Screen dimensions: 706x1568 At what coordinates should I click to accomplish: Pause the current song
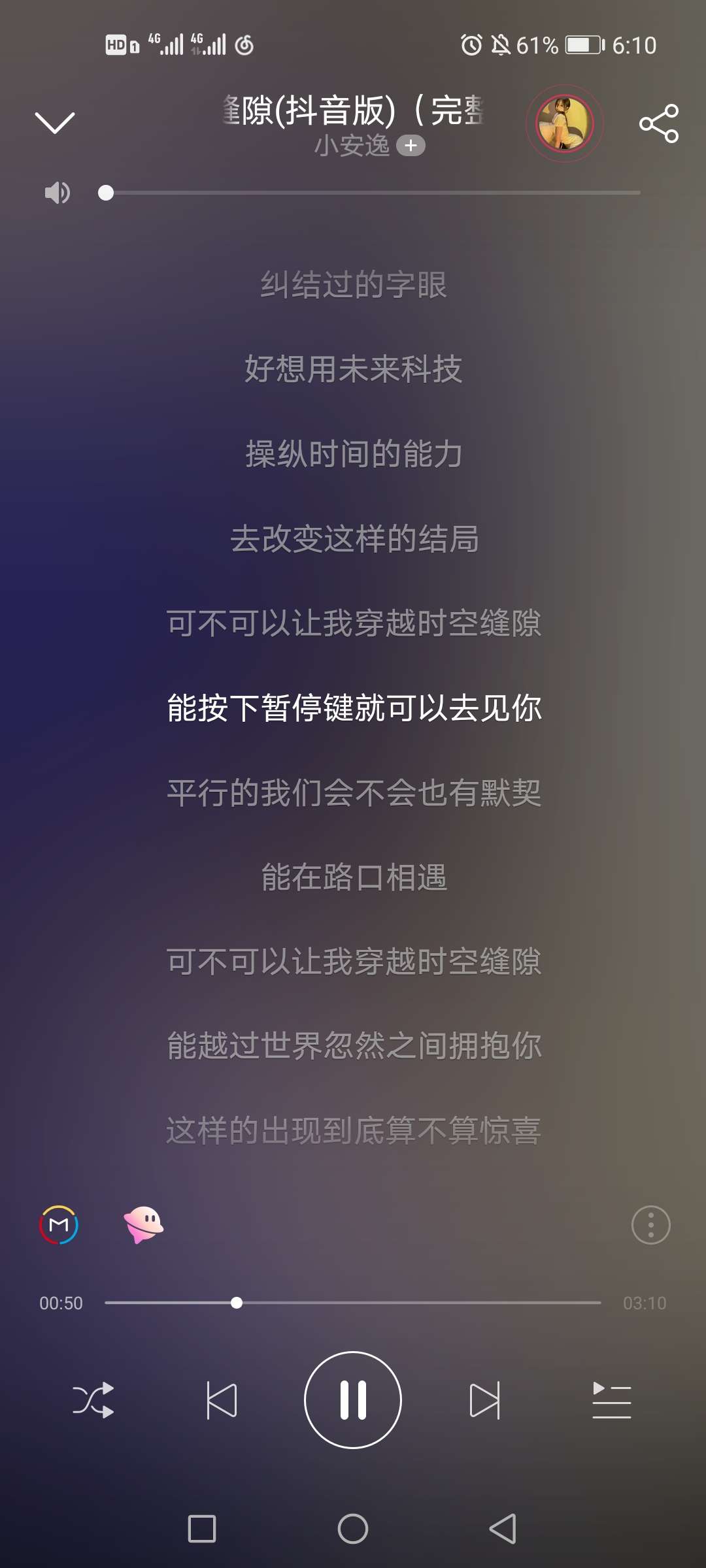tap(353, 1400)
